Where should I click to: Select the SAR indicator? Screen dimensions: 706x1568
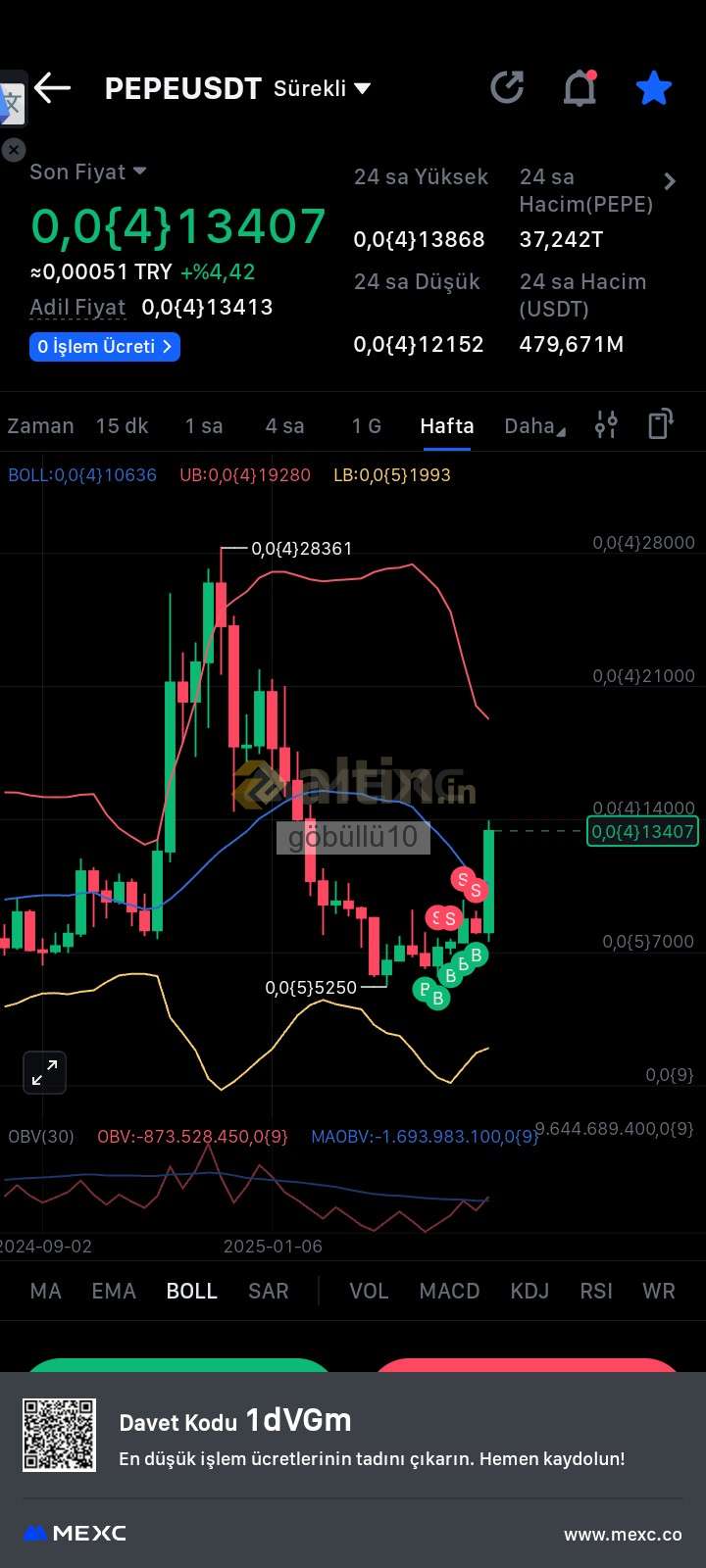(x=269, y=1291)
